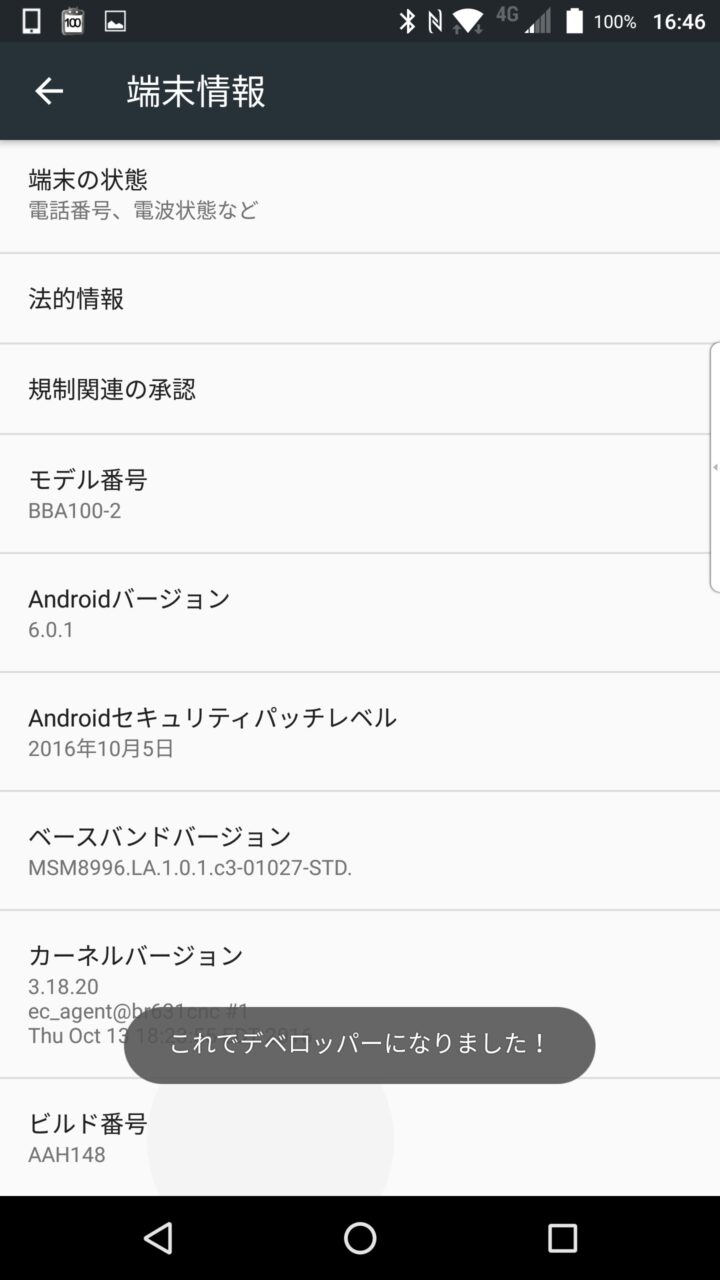
Task: Open 規制関連の承認 regulatory approvals
Action: (x=360, y=389)
